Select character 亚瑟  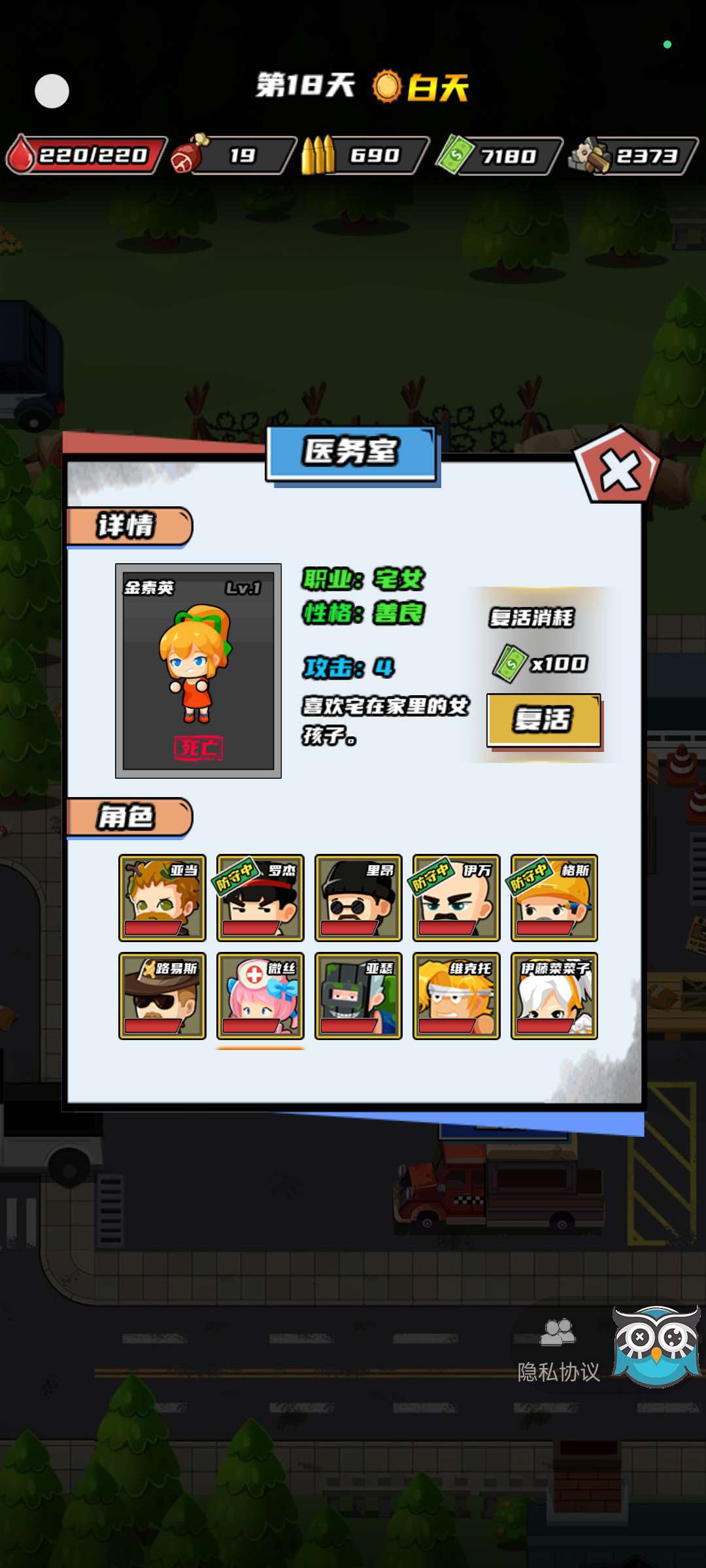click(358, 996)
